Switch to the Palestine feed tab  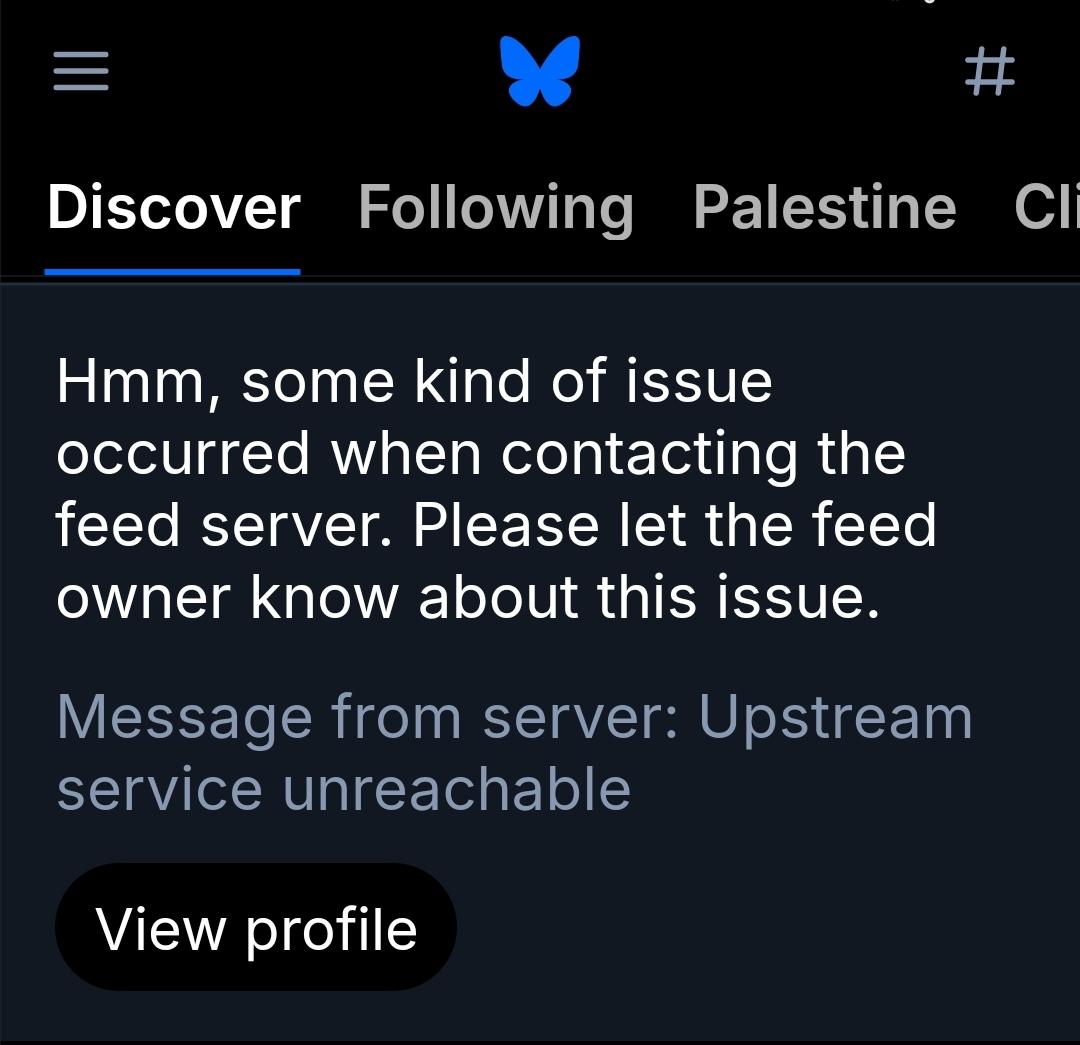pyautogui.click(x=824, y=208)
